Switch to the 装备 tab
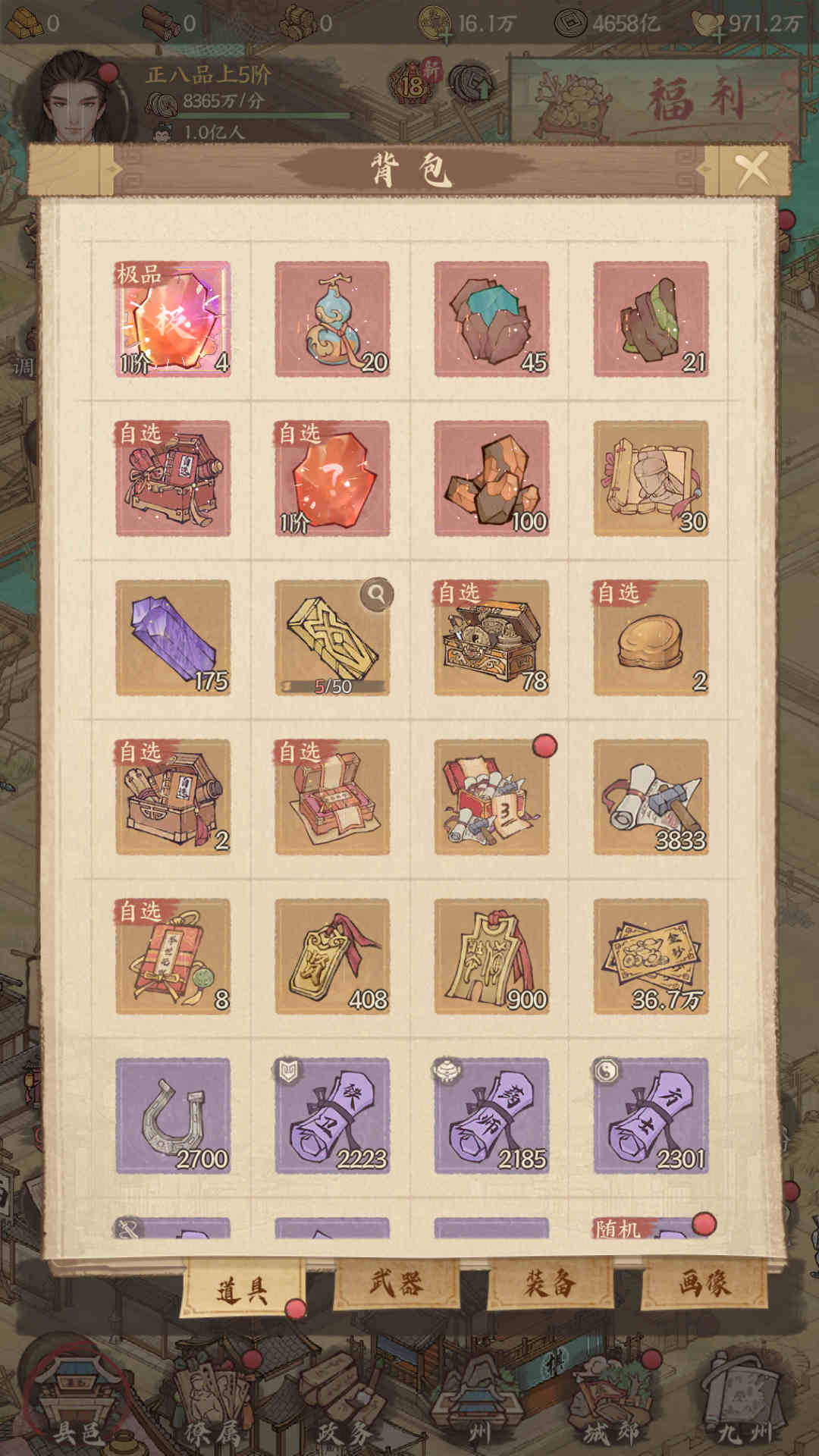 (550, 1283)
